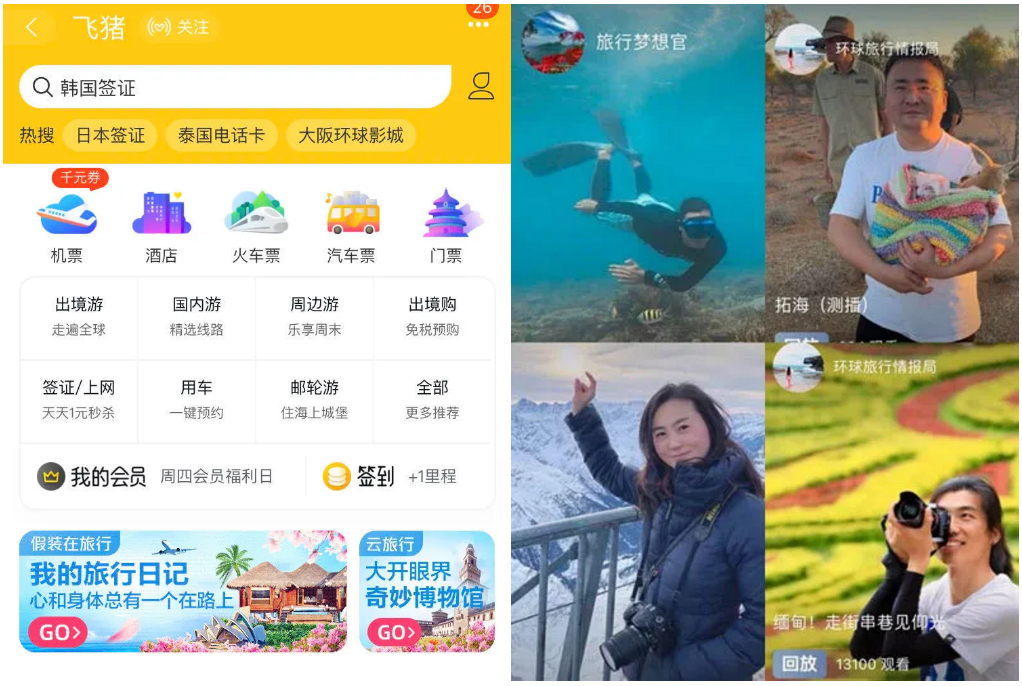Tap 签到 to check in for mileage
The width and height of the screenshot is (1022, 686).
(374, 477)
